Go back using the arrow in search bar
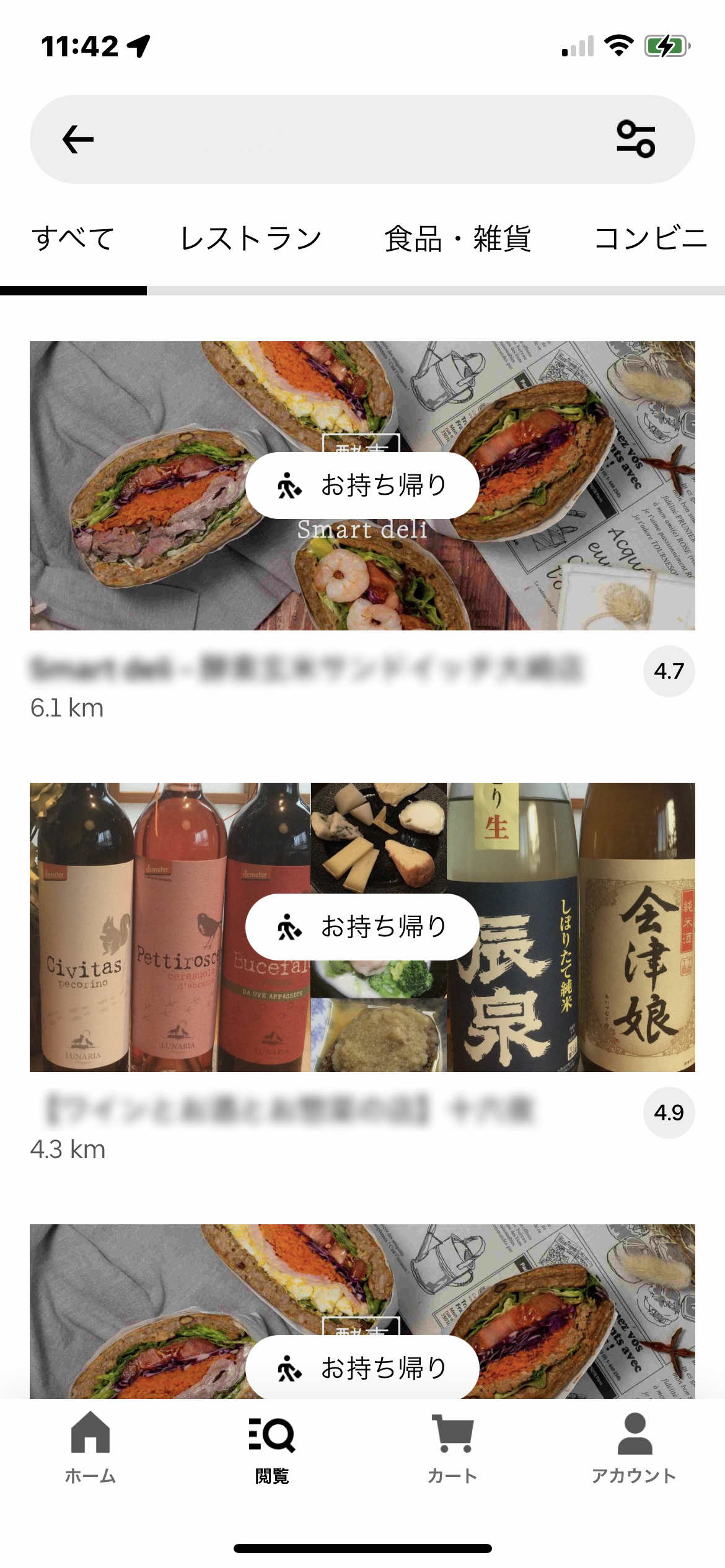 click(78, 139)
